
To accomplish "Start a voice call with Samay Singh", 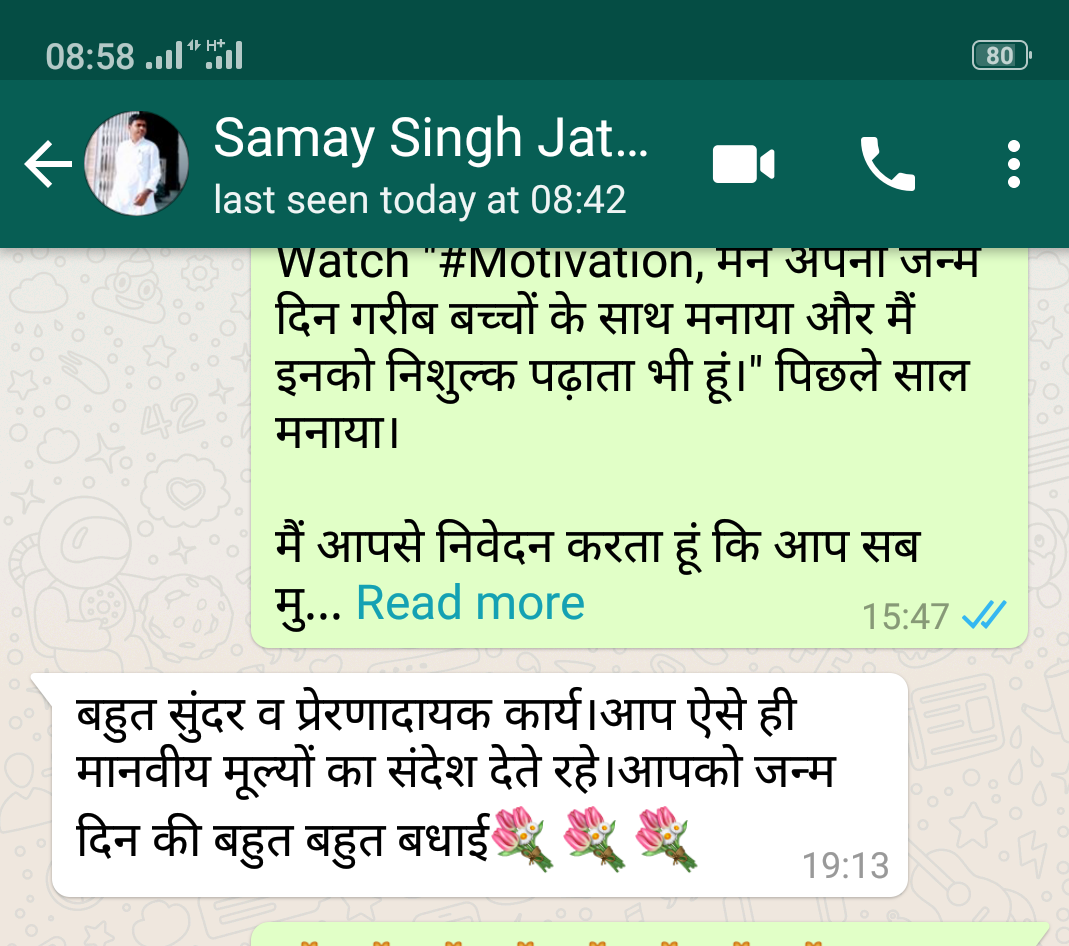I will point(887,164).
